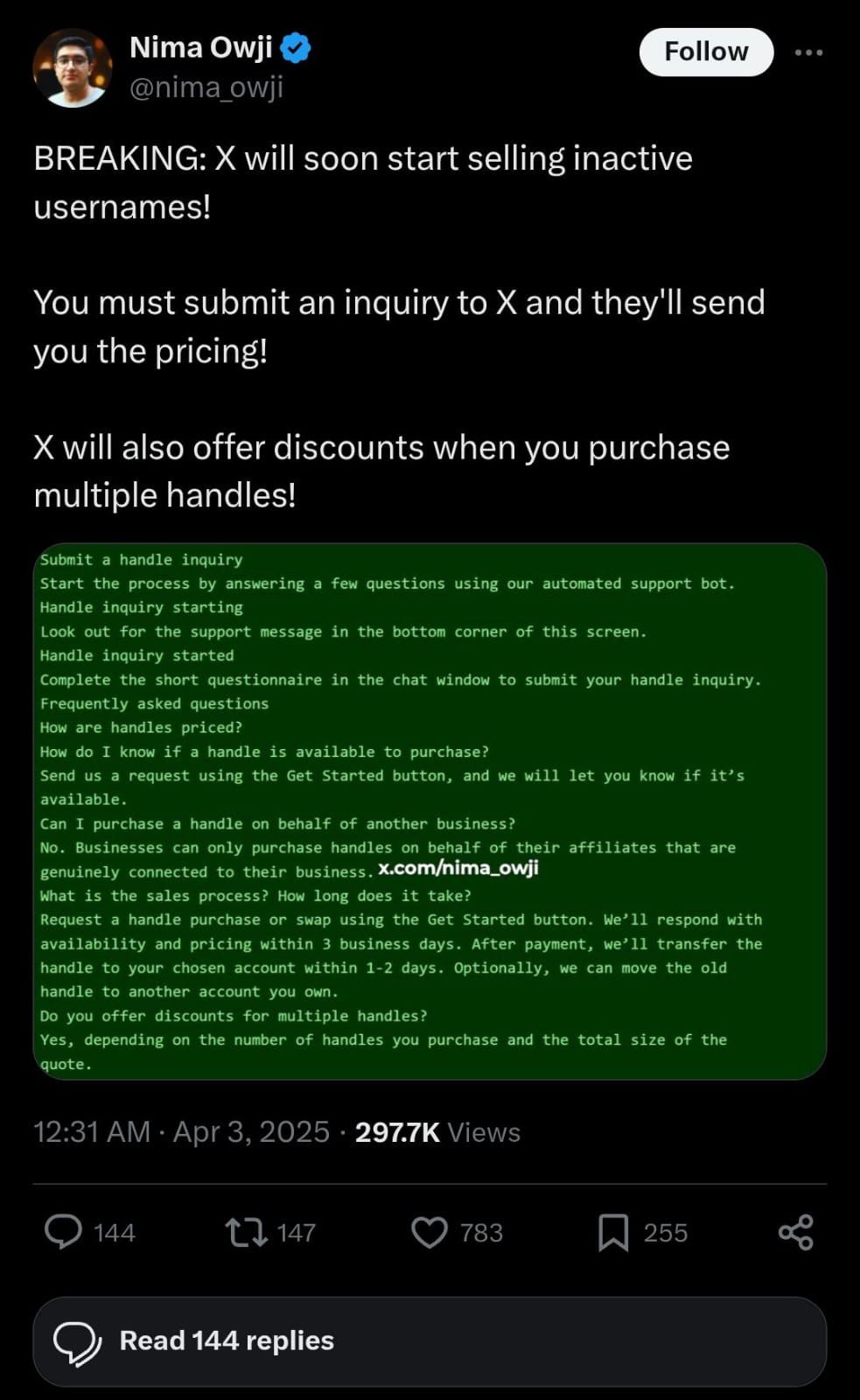
Task: Reply using the comment icon
Action: tap(64, 1231)
